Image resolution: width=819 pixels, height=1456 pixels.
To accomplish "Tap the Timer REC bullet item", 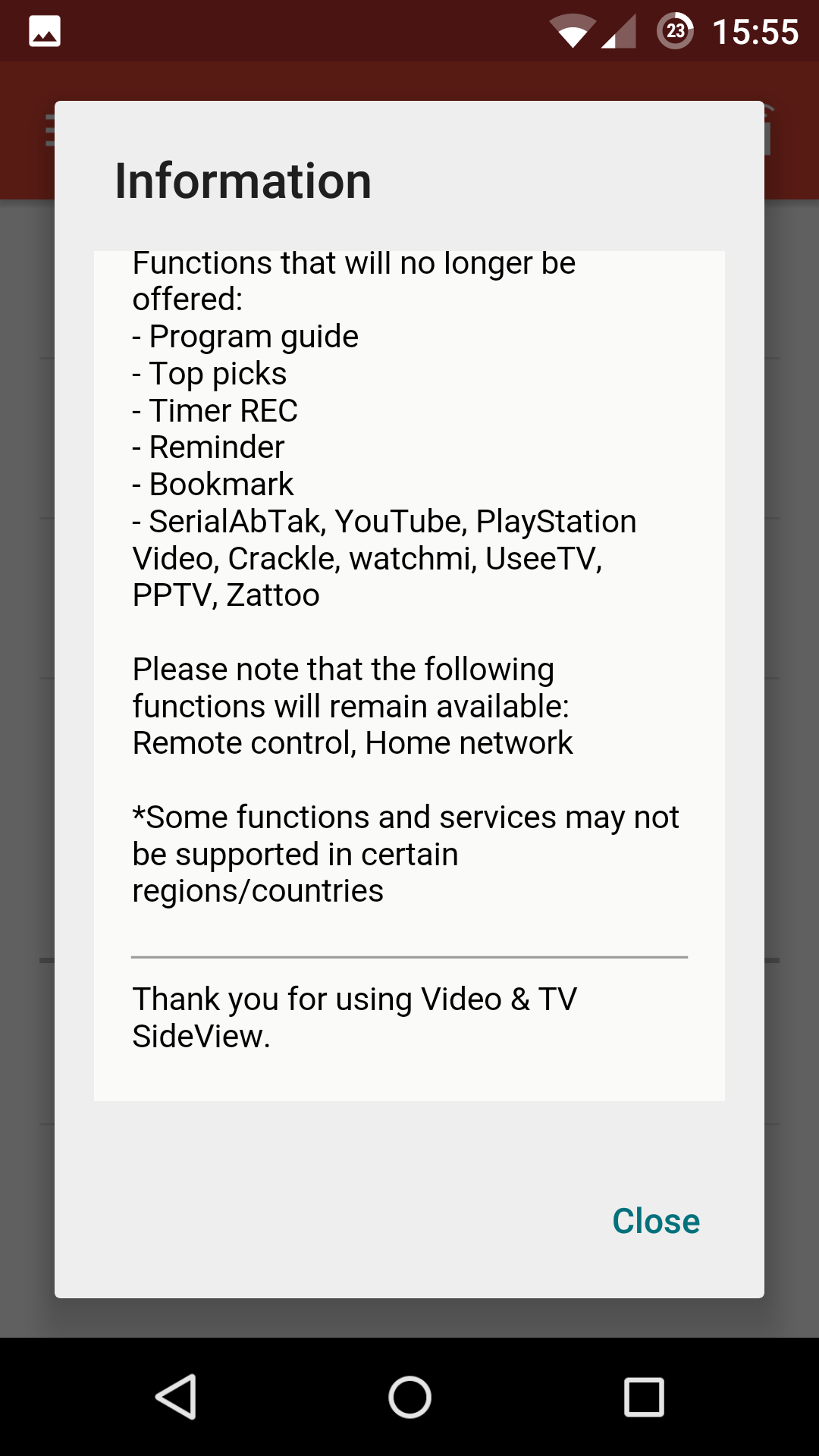I will click(x=215, y=409).
